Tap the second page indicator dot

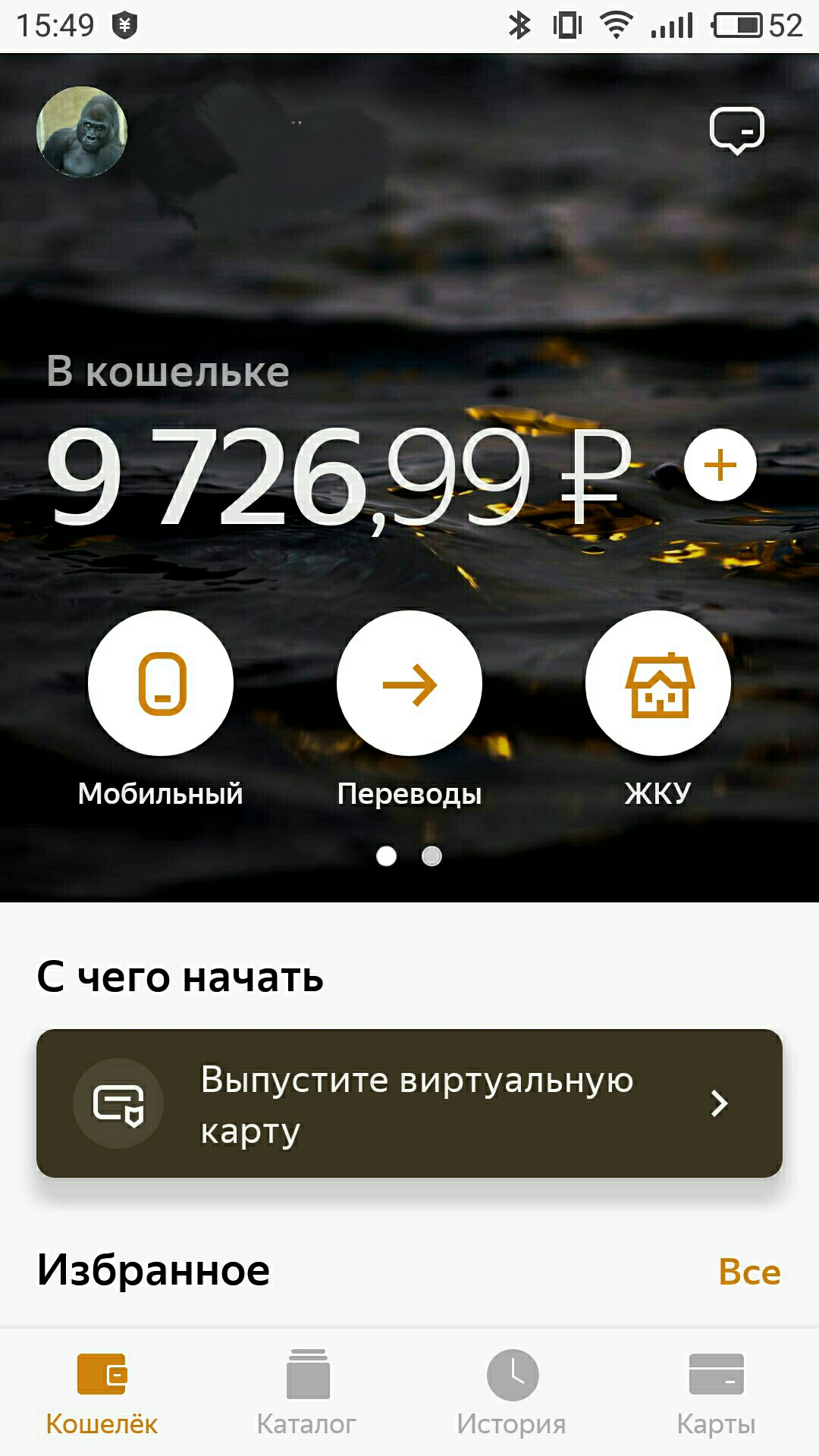431,855
